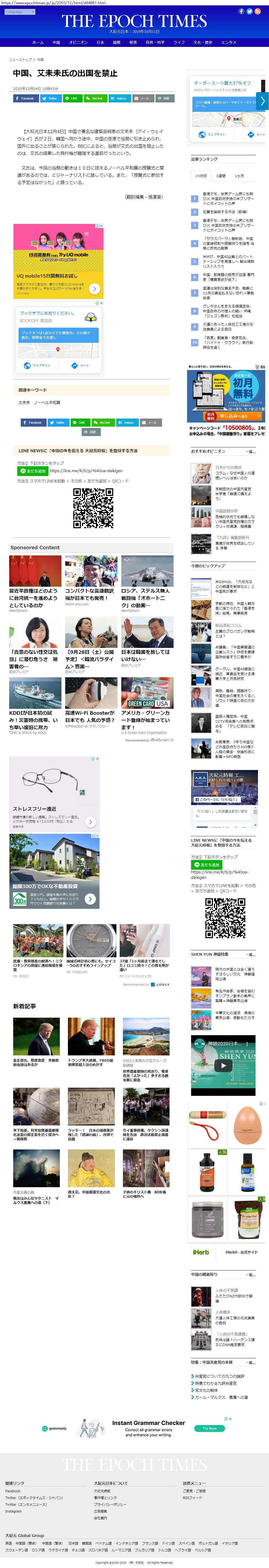Image resolution: width=269 pixels, height=1568 pixels.
Task: Open the ノーベル平和賞 keyword tag
Action: 47,402
